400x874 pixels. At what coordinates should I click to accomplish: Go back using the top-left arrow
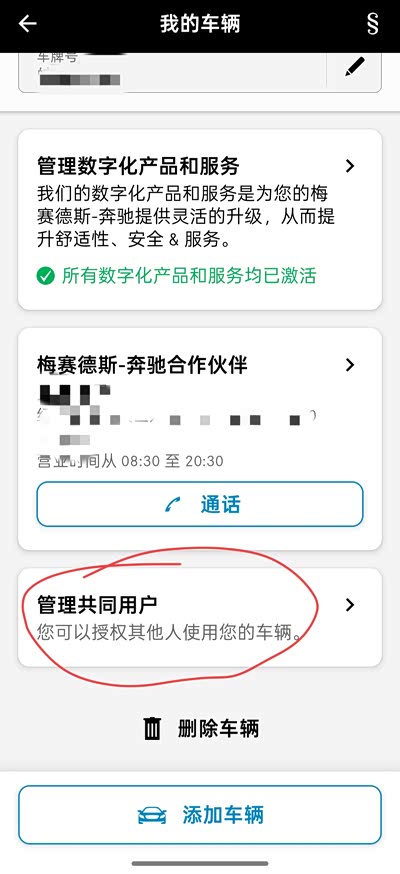27,24
